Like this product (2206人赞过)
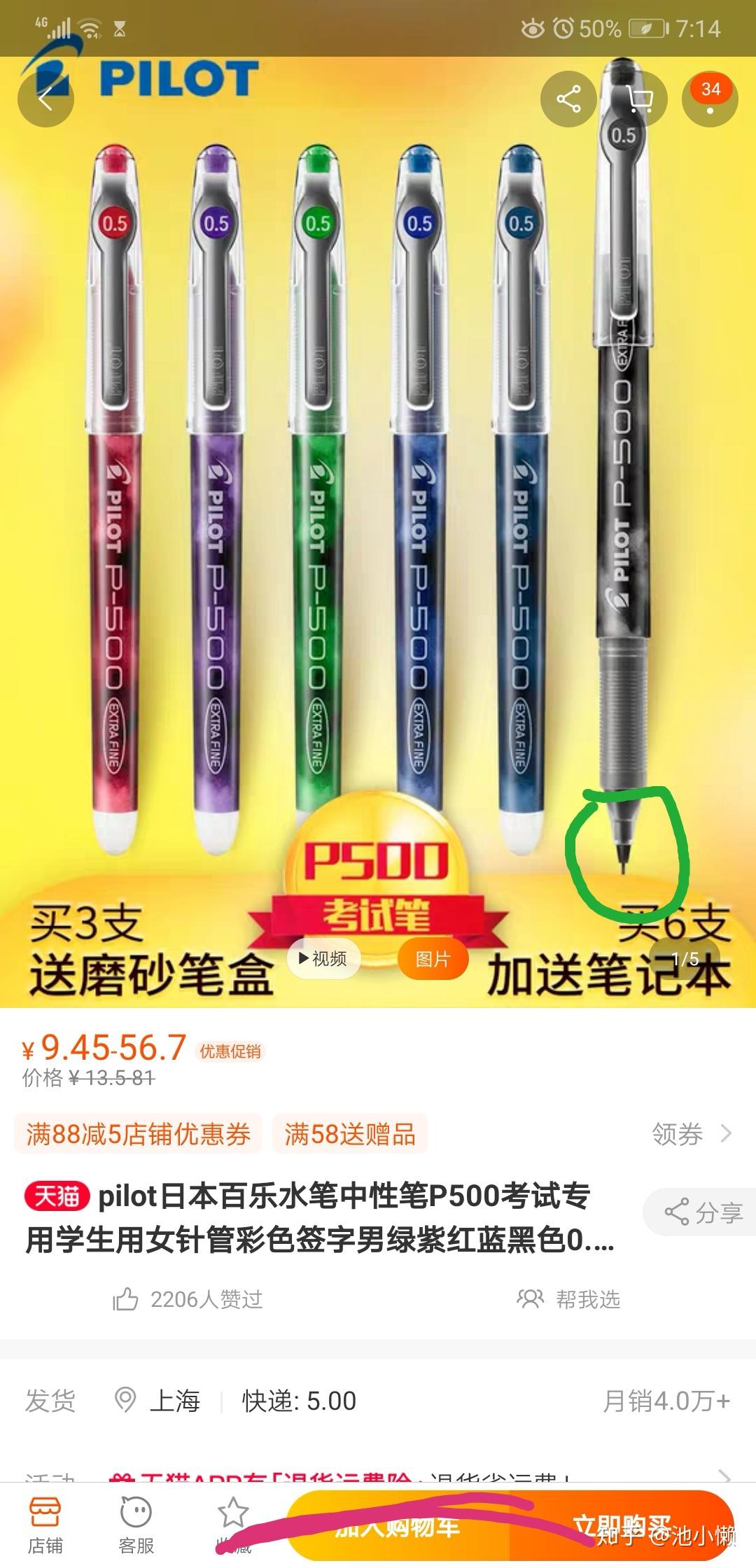The image size is (756, 1568). tap(188, 1300)
